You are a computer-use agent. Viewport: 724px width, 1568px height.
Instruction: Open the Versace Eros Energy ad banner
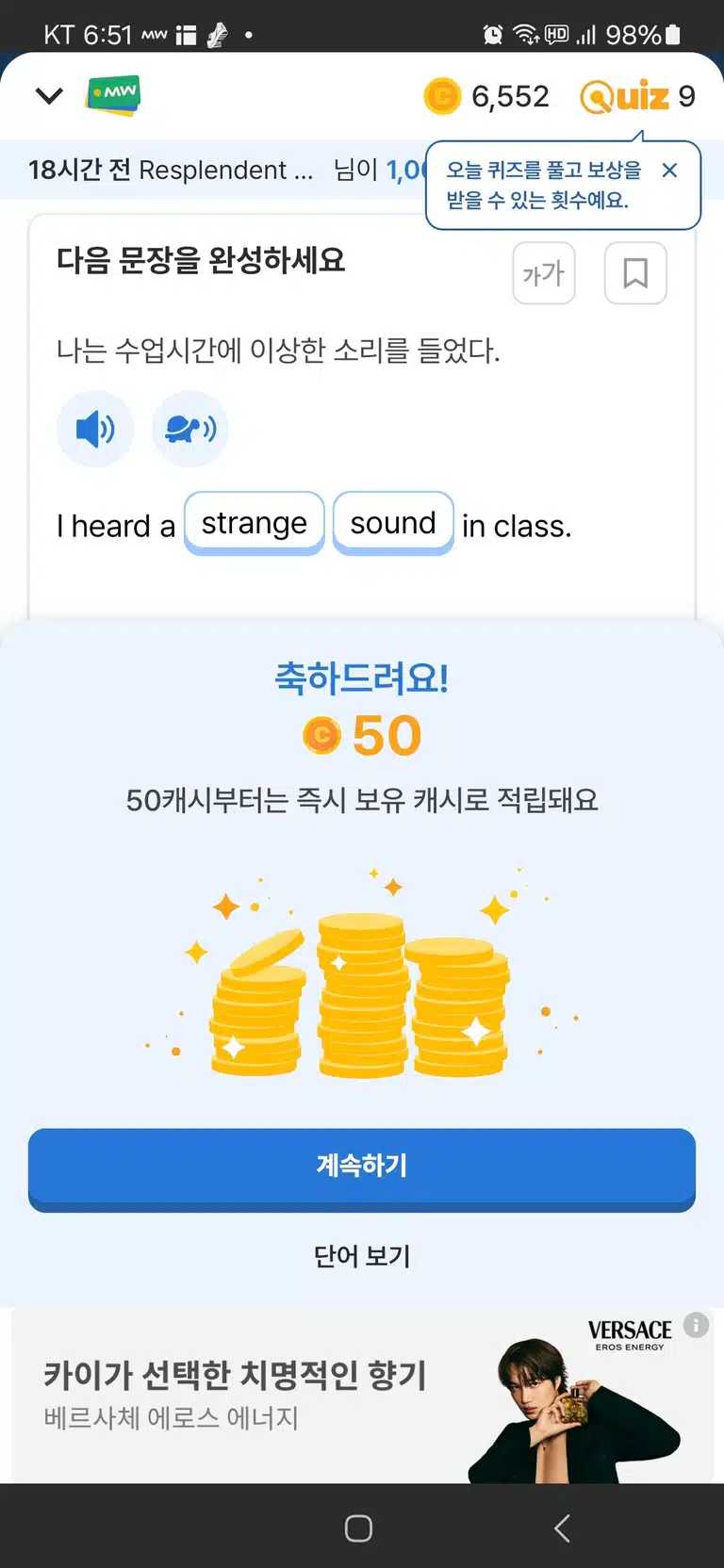pos(362,1395)
